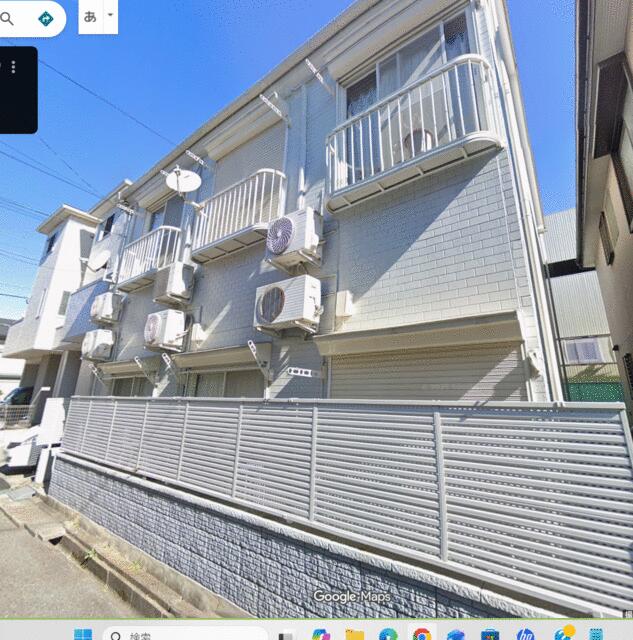Open File Explorer folder icon
The image size is (633, 640).
pos(354,634)
